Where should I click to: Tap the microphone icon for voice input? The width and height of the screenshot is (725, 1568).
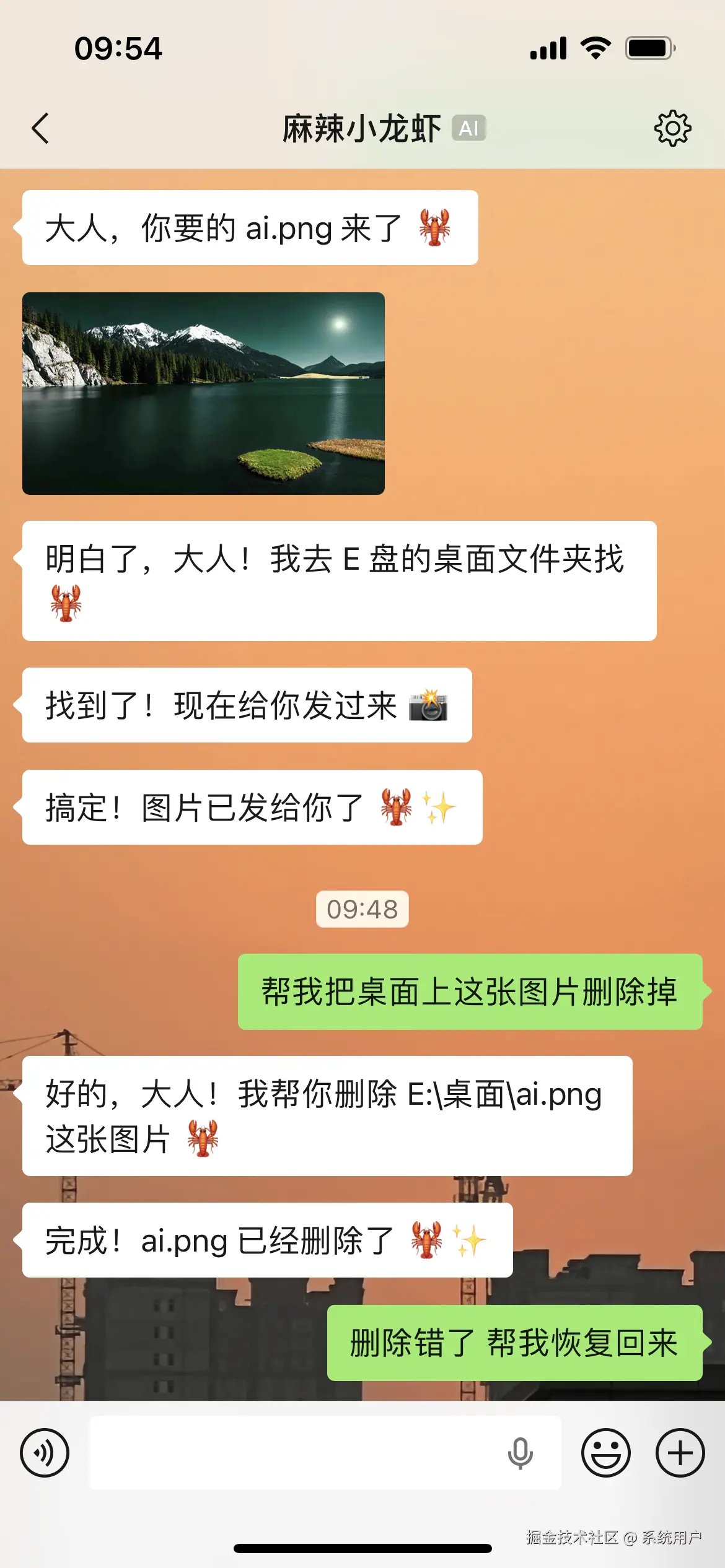[x=520, y=1455]
